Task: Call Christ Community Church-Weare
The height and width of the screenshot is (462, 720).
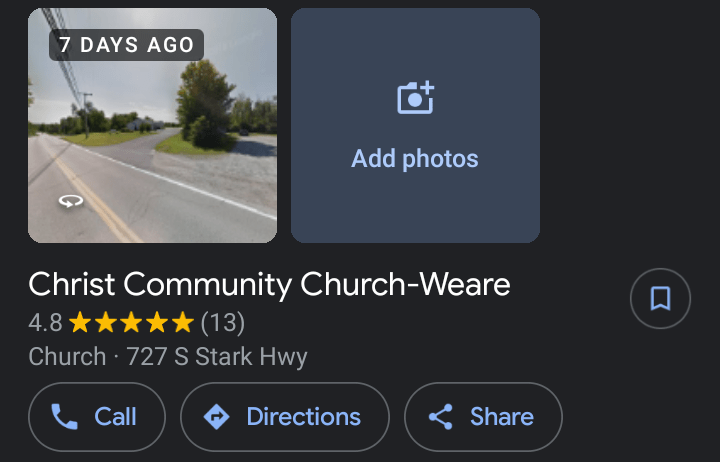Action: click(97, 417)
